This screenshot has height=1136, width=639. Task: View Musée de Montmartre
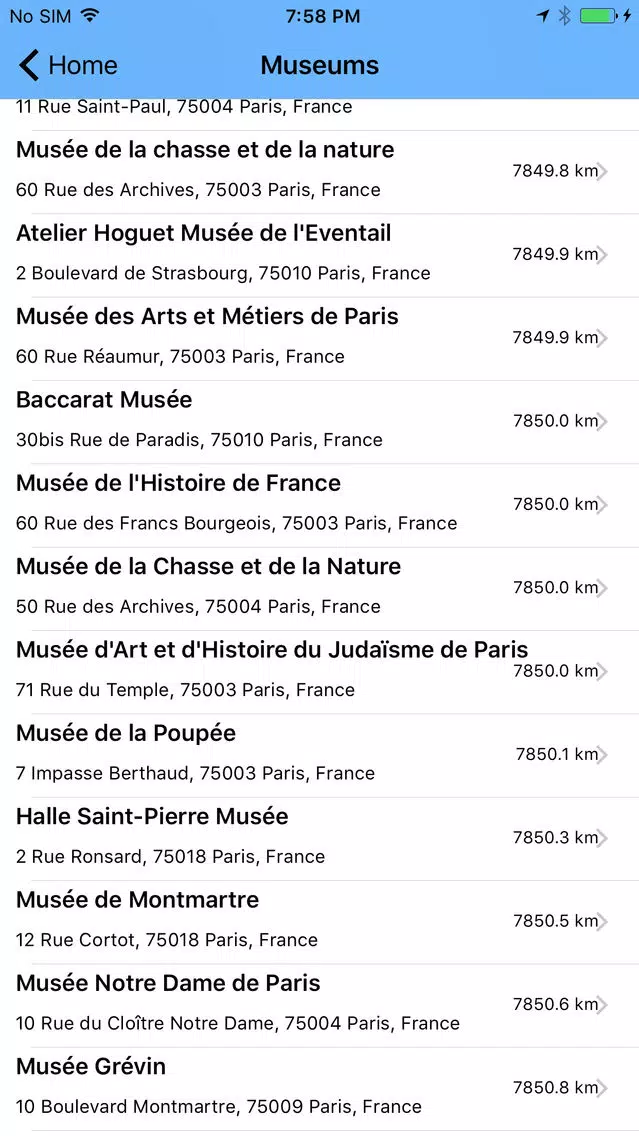pos(320,922)
